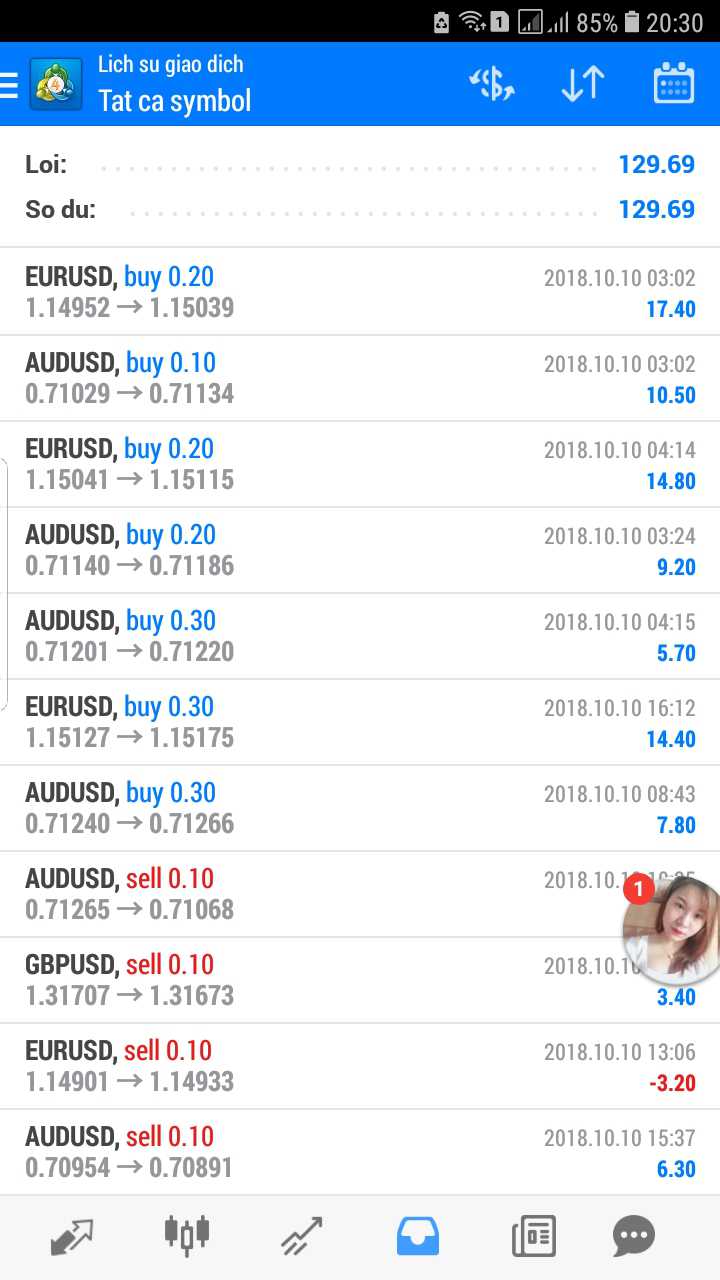Viewport: 720px width, 1280px height.
Task: Open the chat messages tab
Action: tap(633, 1236)
